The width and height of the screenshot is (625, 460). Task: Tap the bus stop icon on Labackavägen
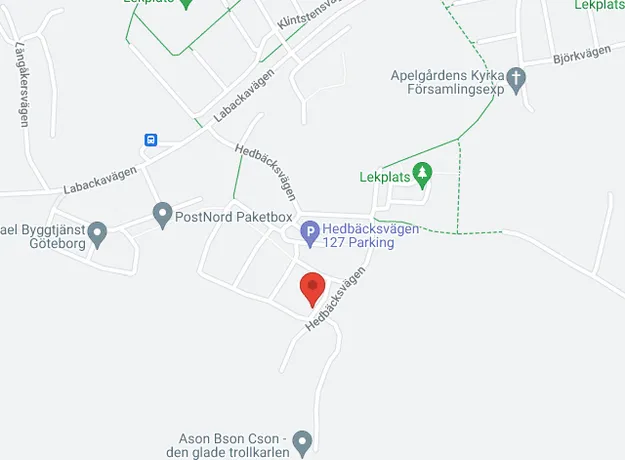click(150, 140)
